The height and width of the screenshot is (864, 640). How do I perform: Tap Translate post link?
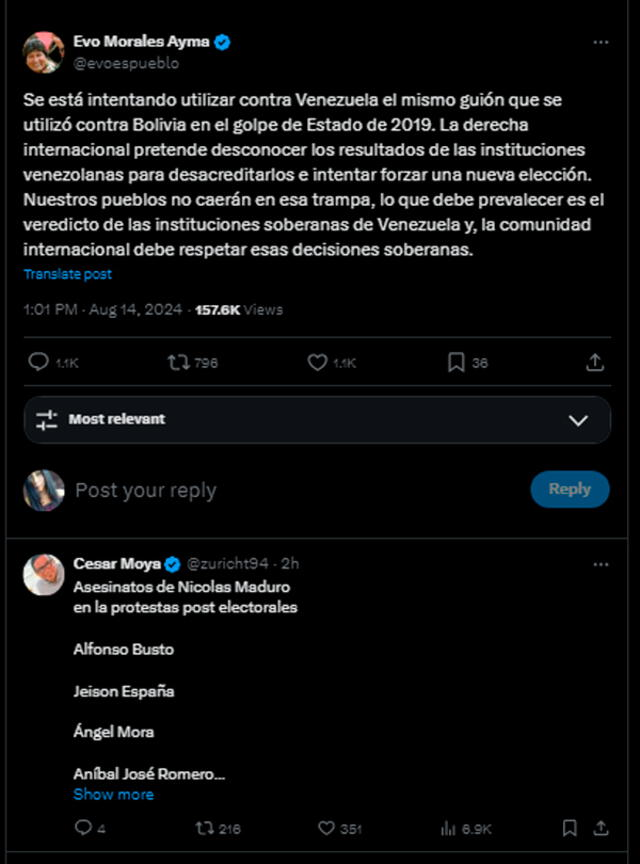coord(68,274)
